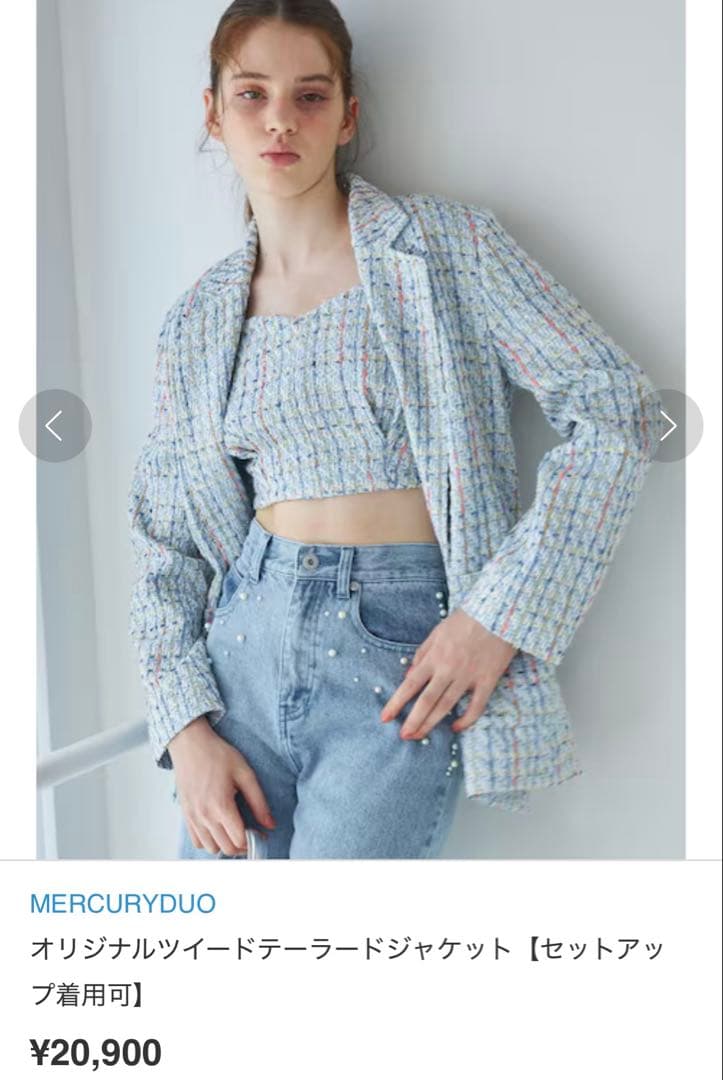Show the next product photo

[668, 426]
